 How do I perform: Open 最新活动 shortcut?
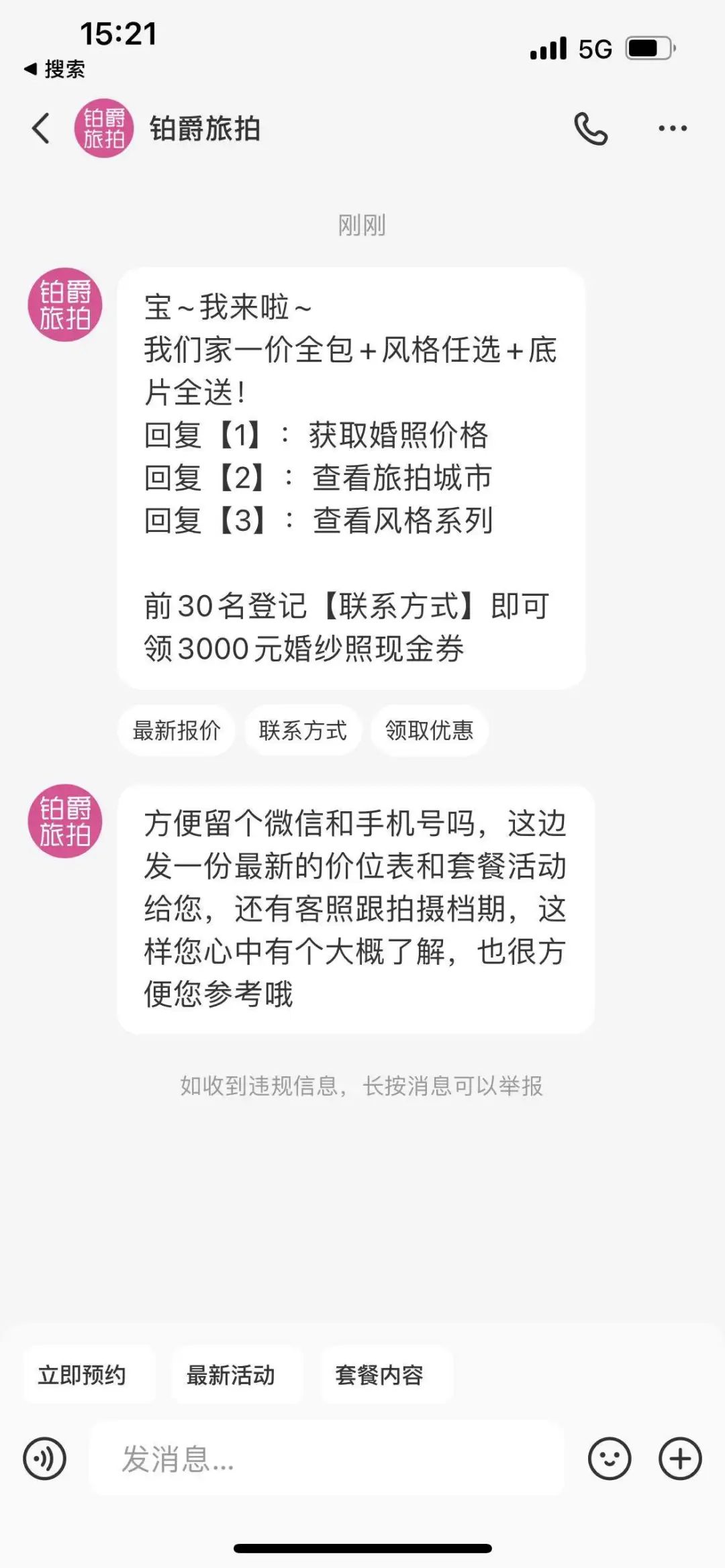[230, 1375]
